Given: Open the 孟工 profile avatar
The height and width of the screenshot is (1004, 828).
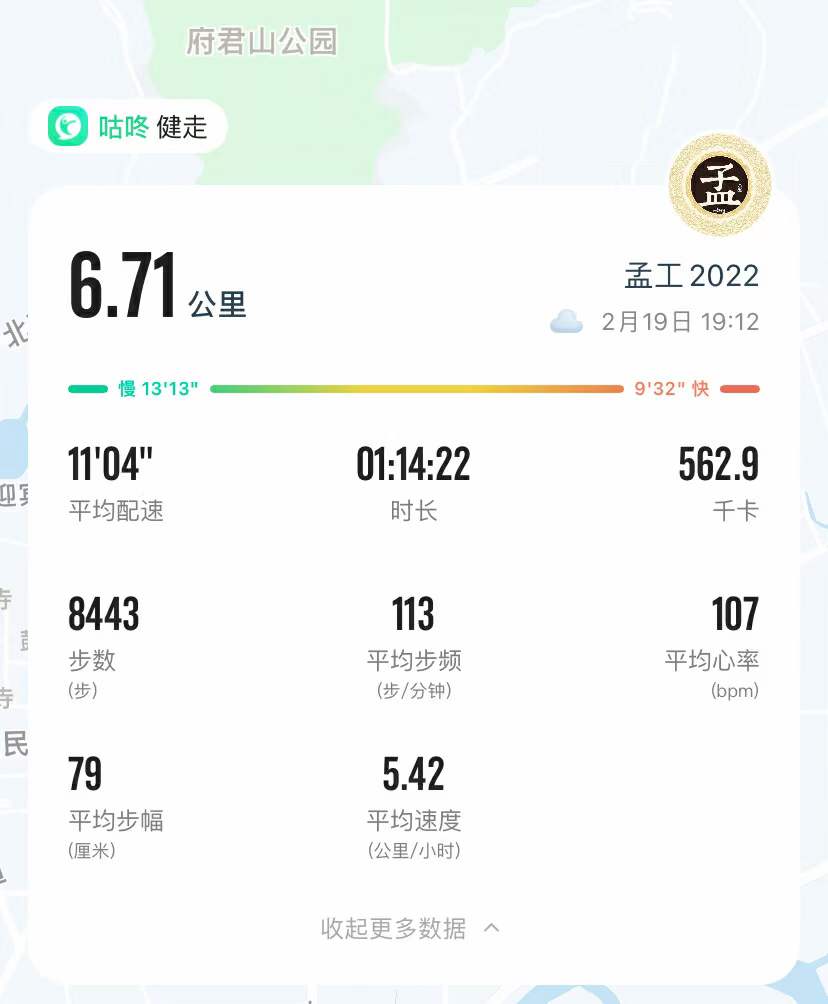Looking at the screenshot, I should (720, 186).
